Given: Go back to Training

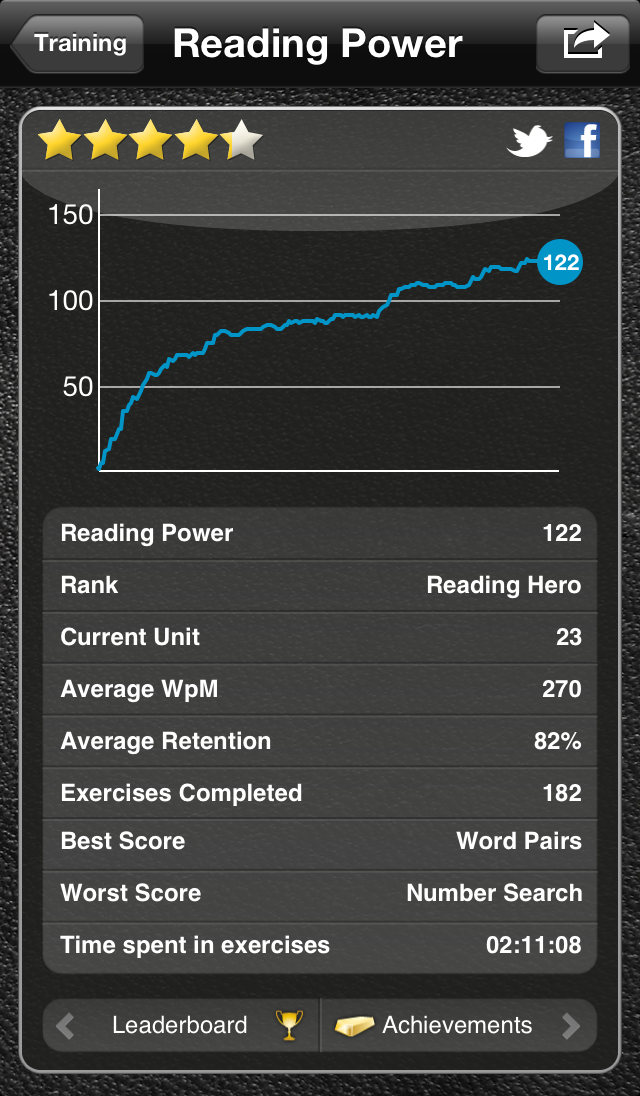Looking at the screenshot, I should click(78, 43).
